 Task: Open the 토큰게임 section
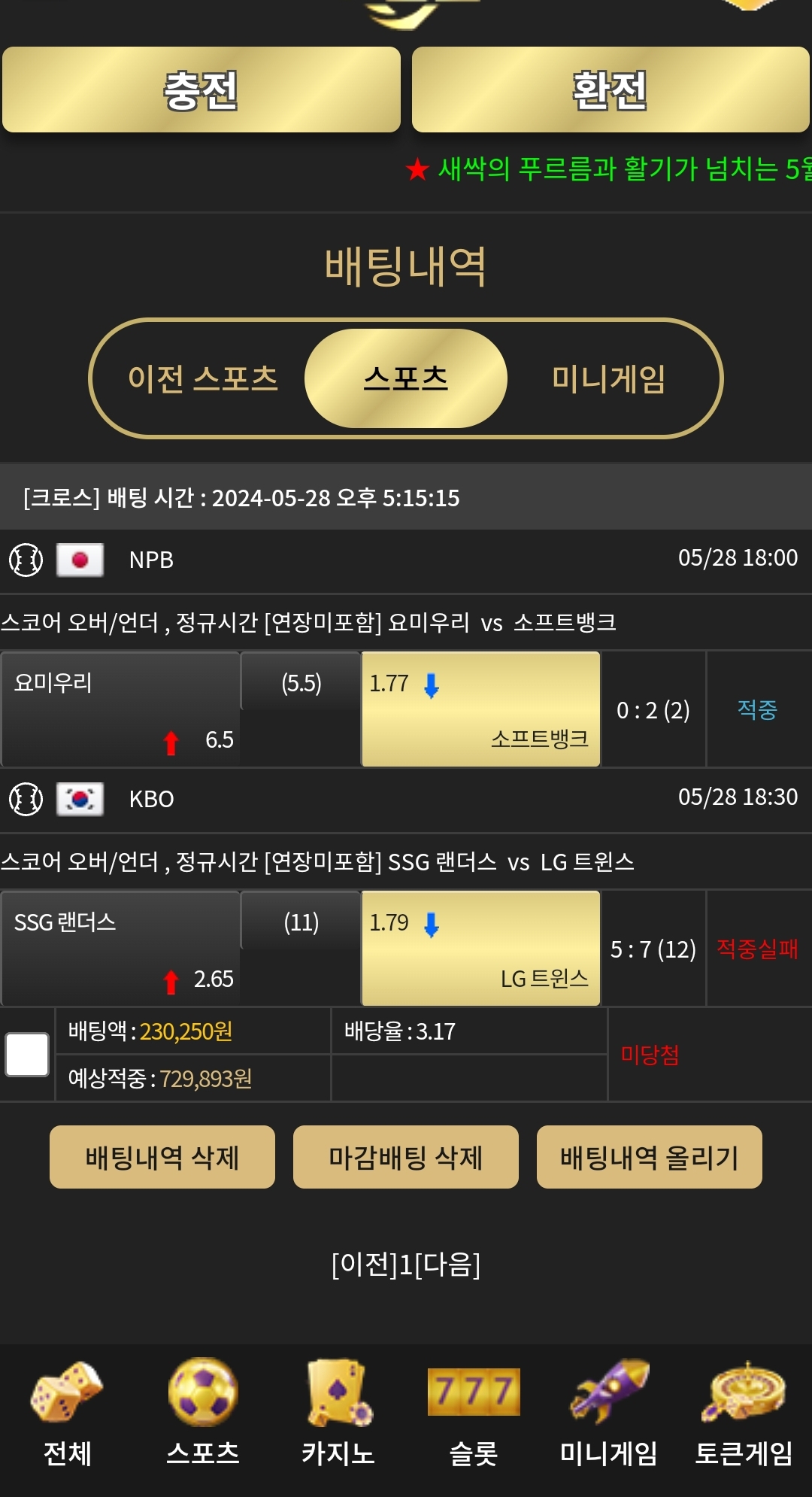(744, 1414)
